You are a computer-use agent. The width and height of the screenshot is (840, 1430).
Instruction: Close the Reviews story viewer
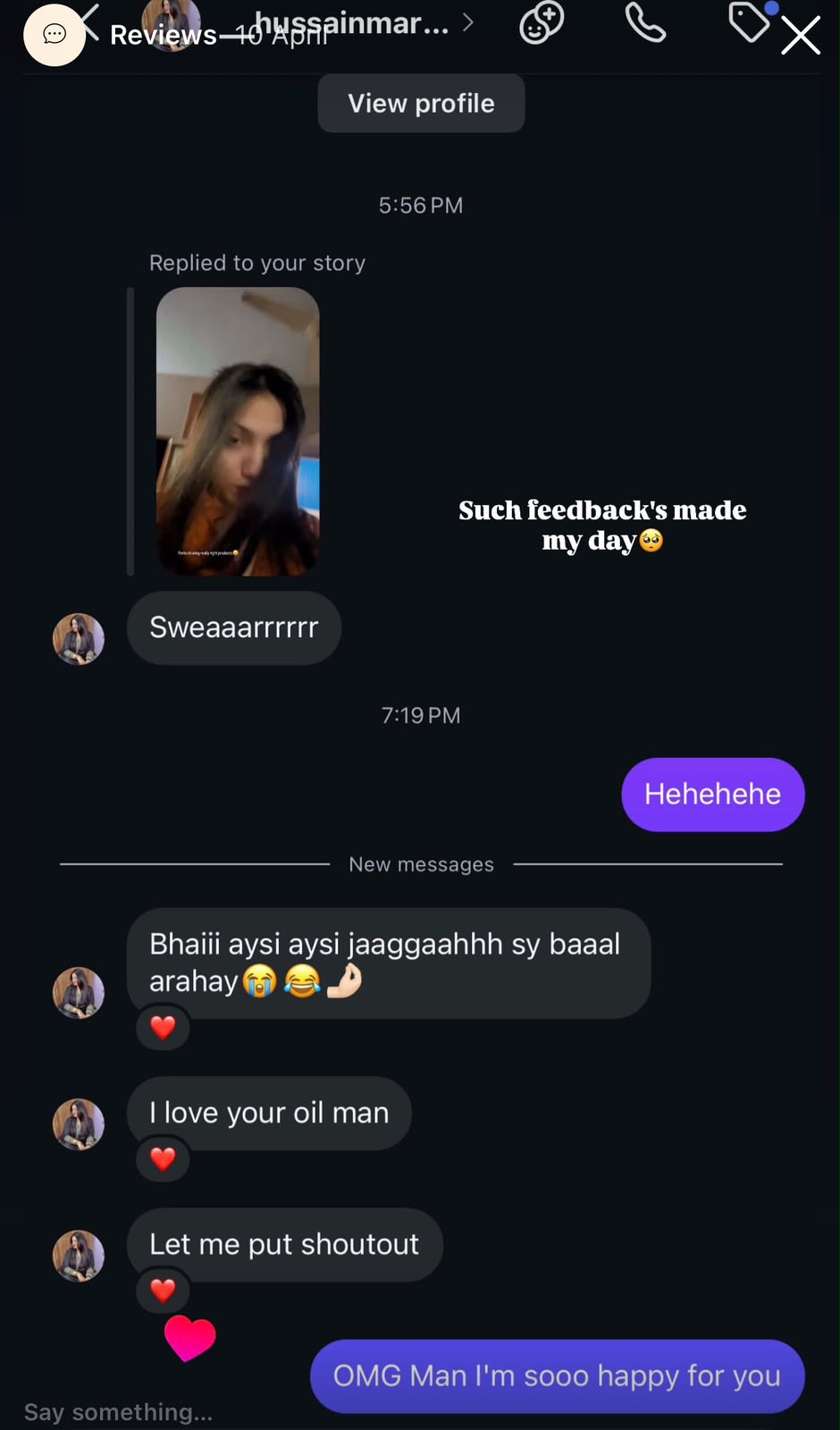click(x=800, y=36)
